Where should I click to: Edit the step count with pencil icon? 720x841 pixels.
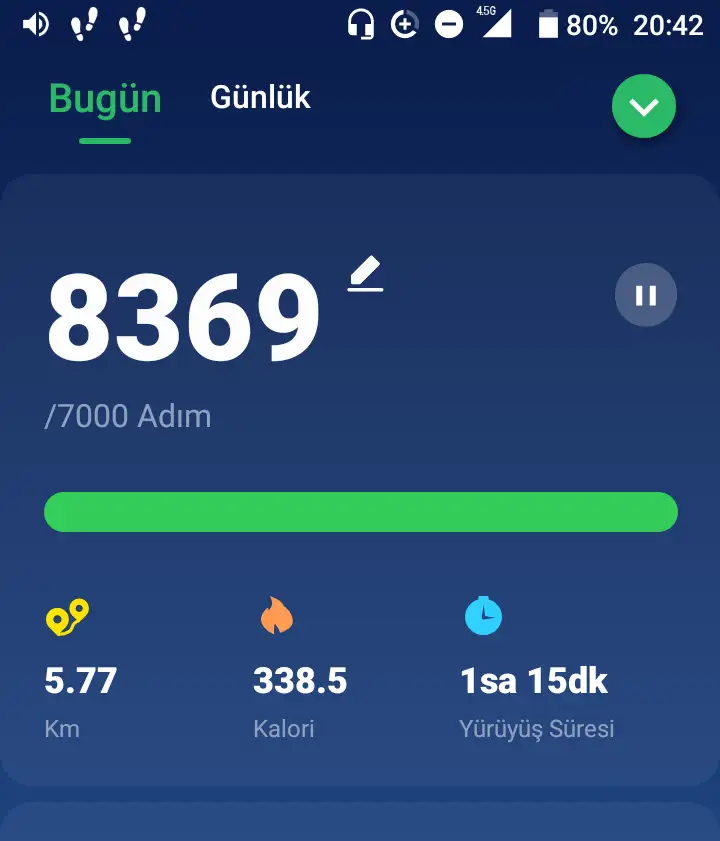coord(365,274)
